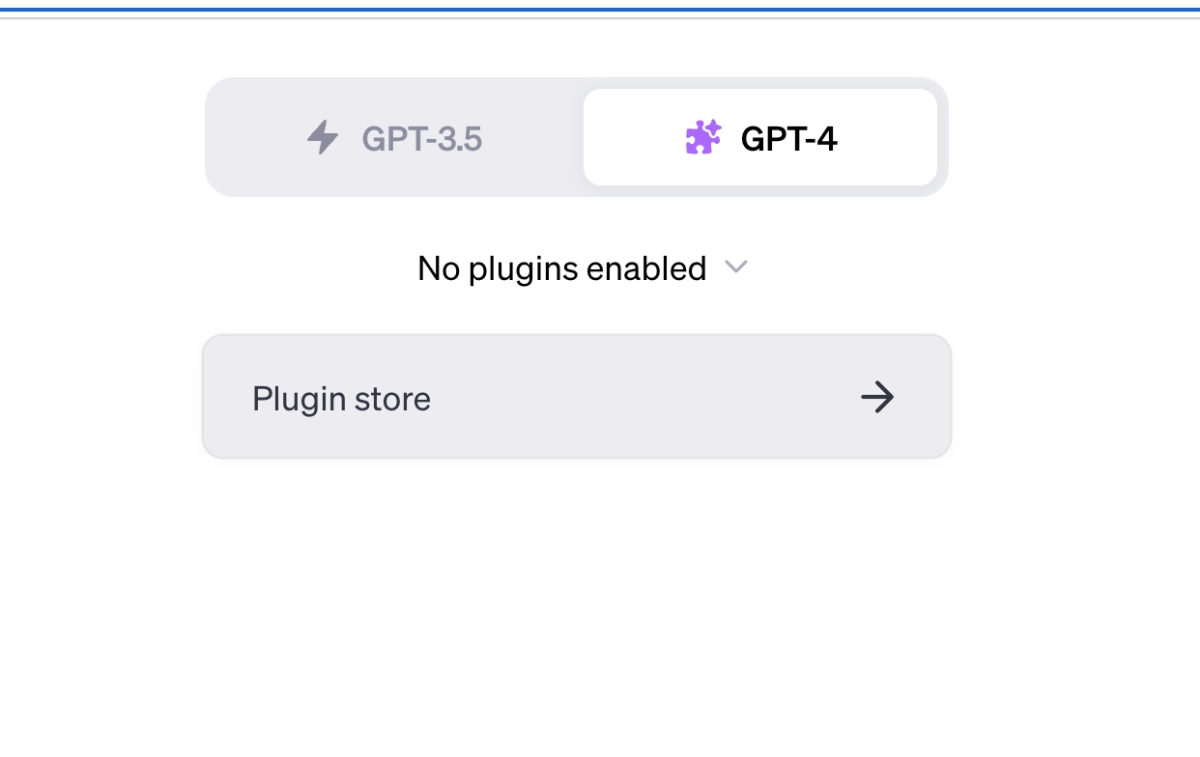Select the GPT-4 model tab
This screenshot has height=757, width=1200.
point(760,138)
